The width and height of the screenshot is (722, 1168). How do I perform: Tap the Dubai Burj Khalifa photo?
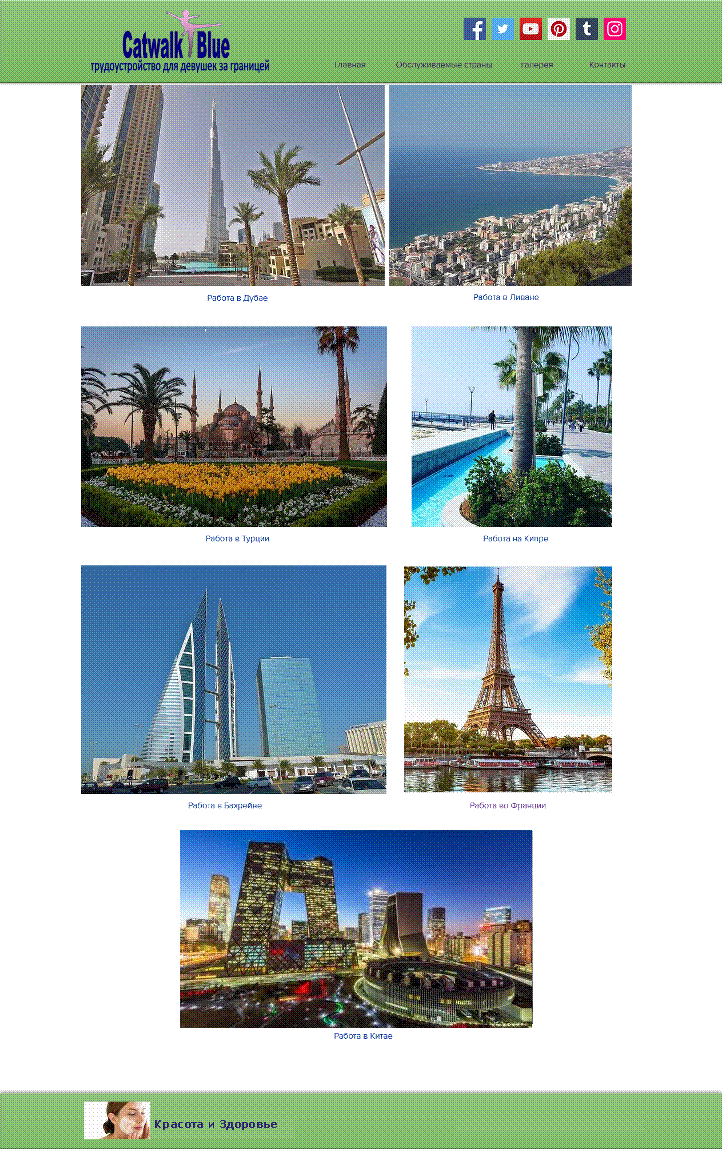pyautogui.click(x=233, y=185)
